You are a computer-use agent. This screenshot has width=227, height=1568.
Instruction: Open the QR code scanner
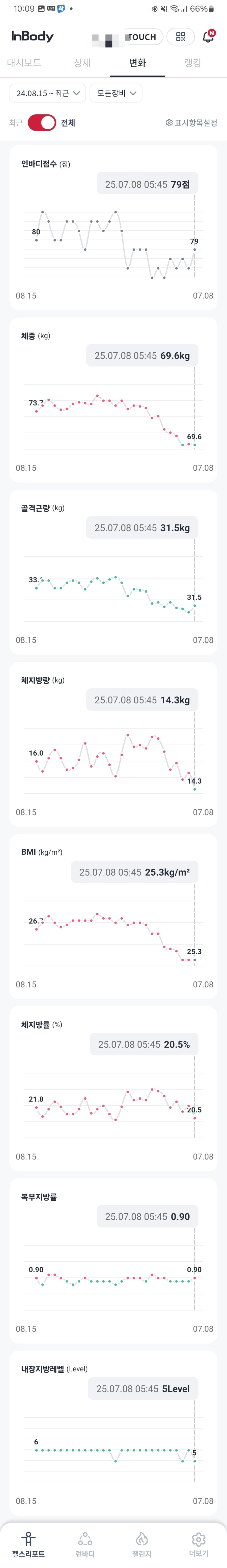click(180, 37)
